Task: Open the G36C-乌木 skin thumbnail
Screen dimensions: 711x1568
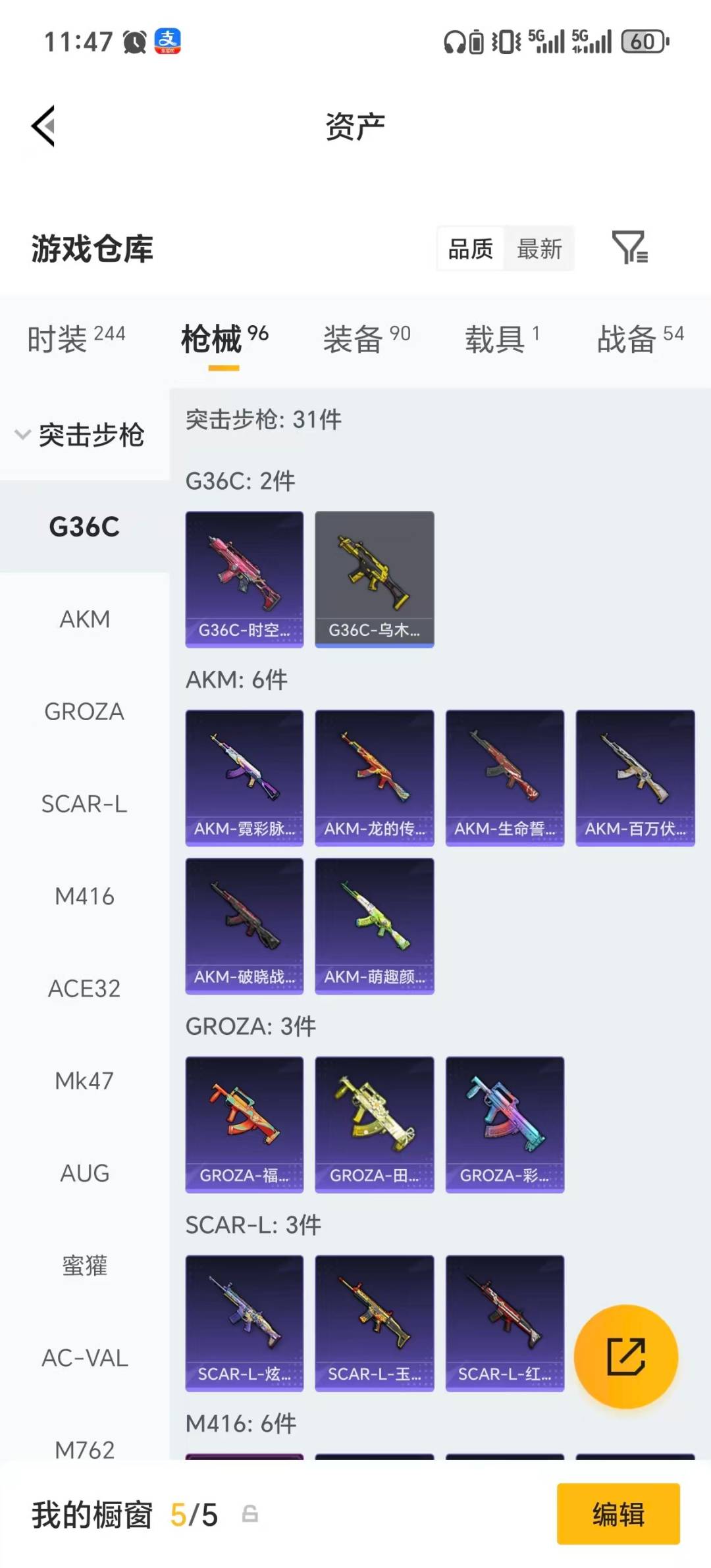Action: pyautogui.click(x=374, y=578)
